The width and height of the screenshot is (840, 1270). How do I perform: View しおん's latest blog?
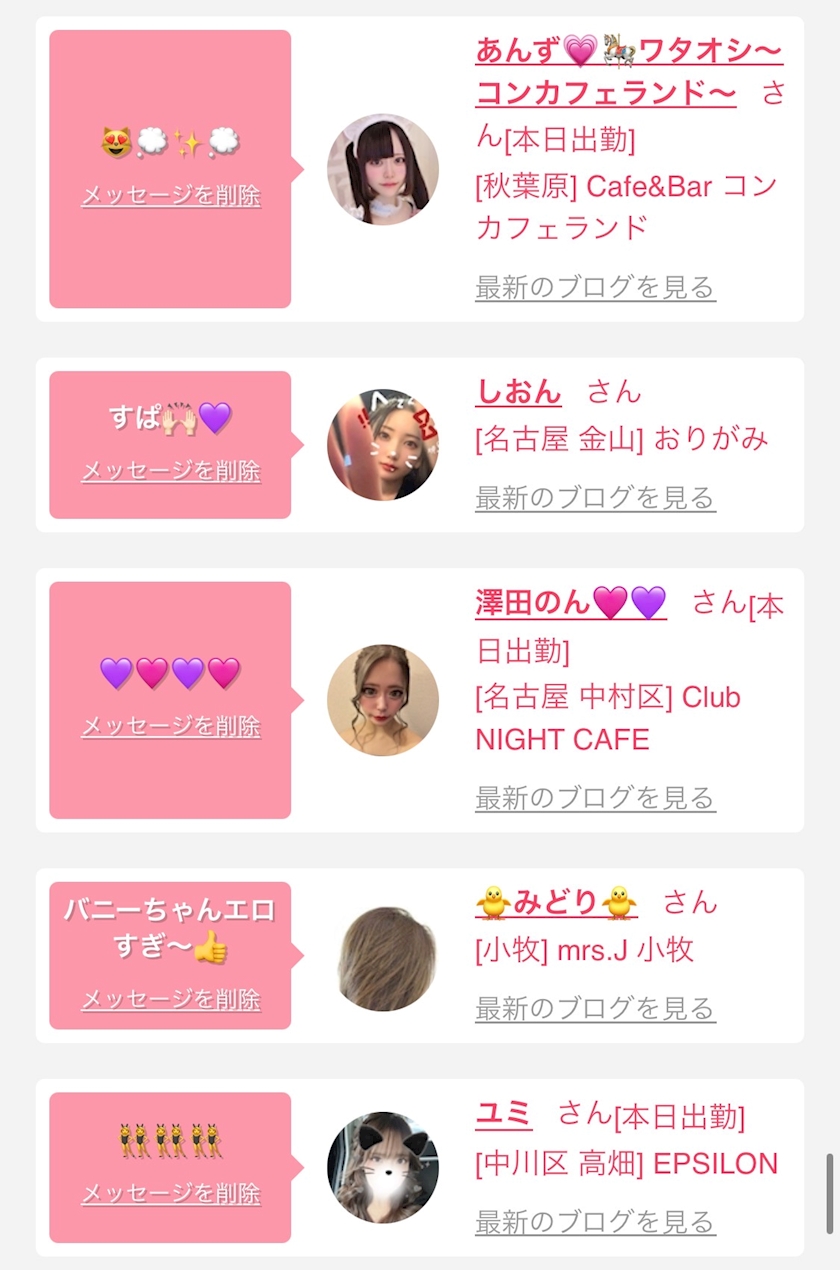pyautogui.click(x=595, y=498)
